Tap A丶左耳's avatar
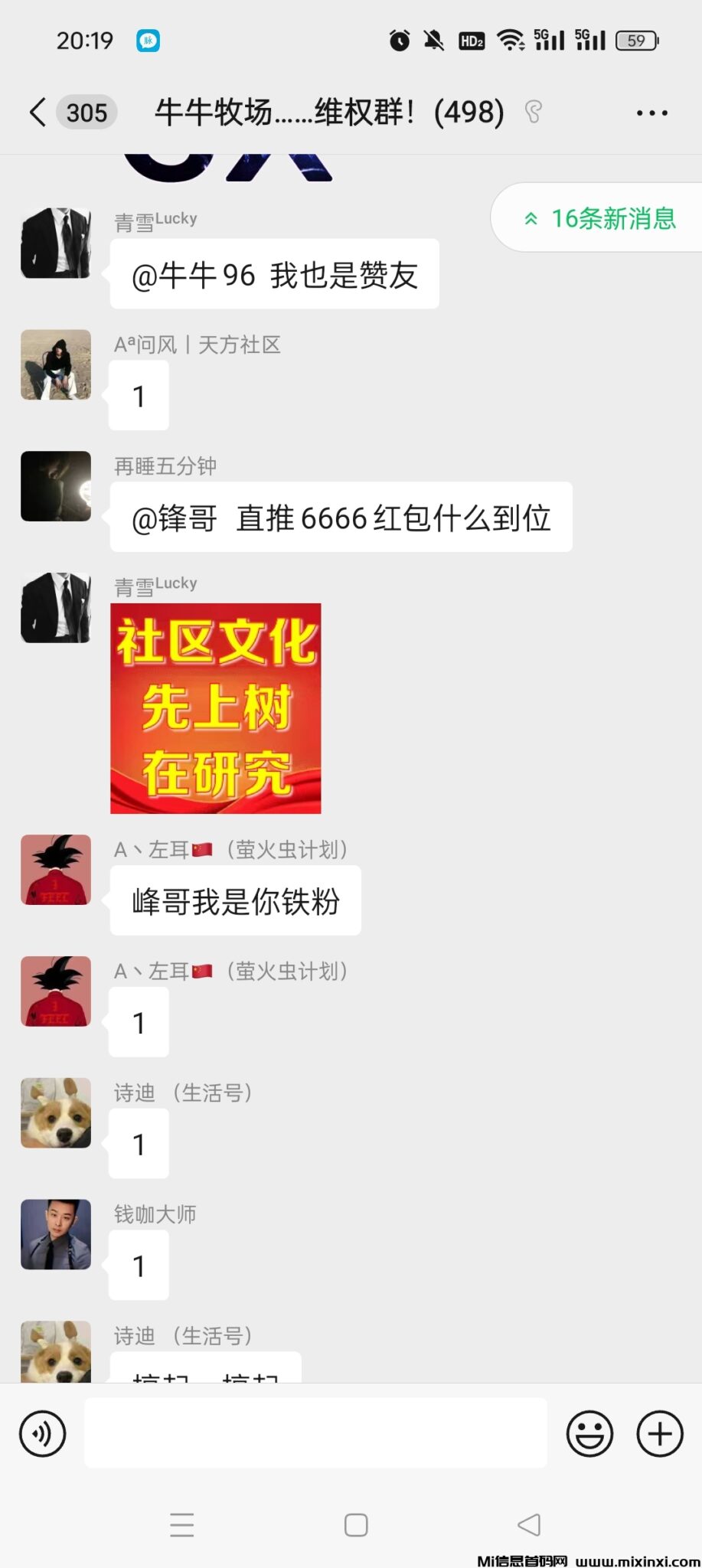The height and width of the screenshot is (1568, 702). coord(55,870)
